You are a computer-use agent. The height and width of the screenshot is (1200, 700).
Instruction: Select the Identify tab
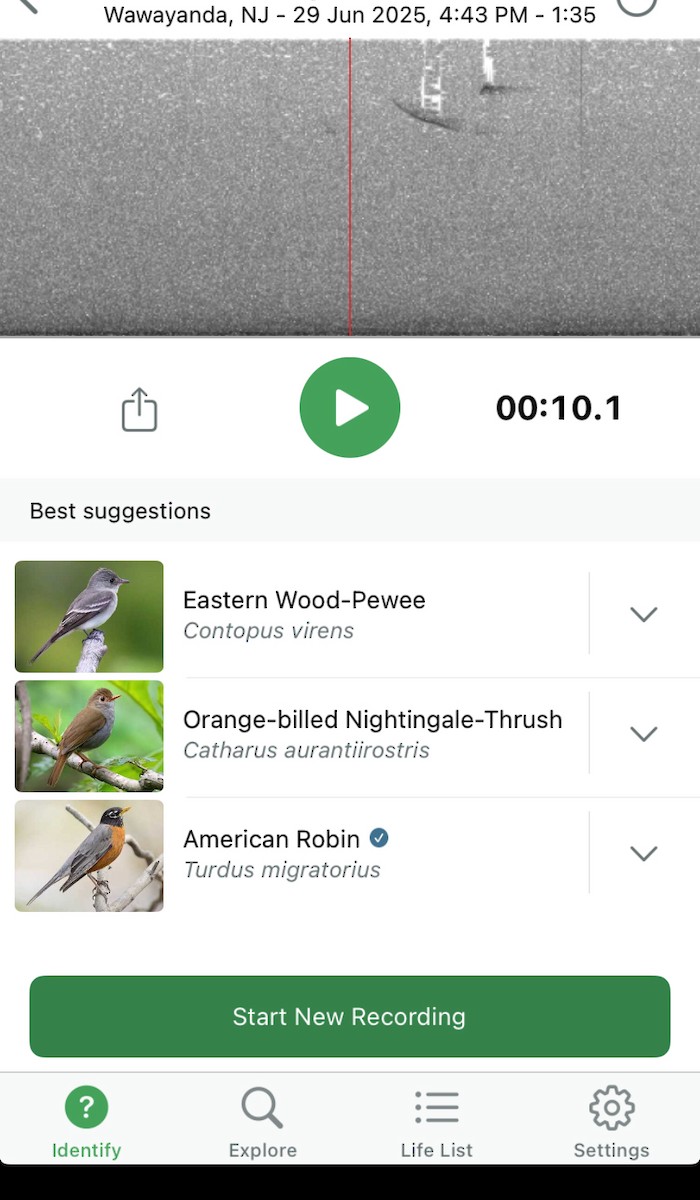(87, 1123)
